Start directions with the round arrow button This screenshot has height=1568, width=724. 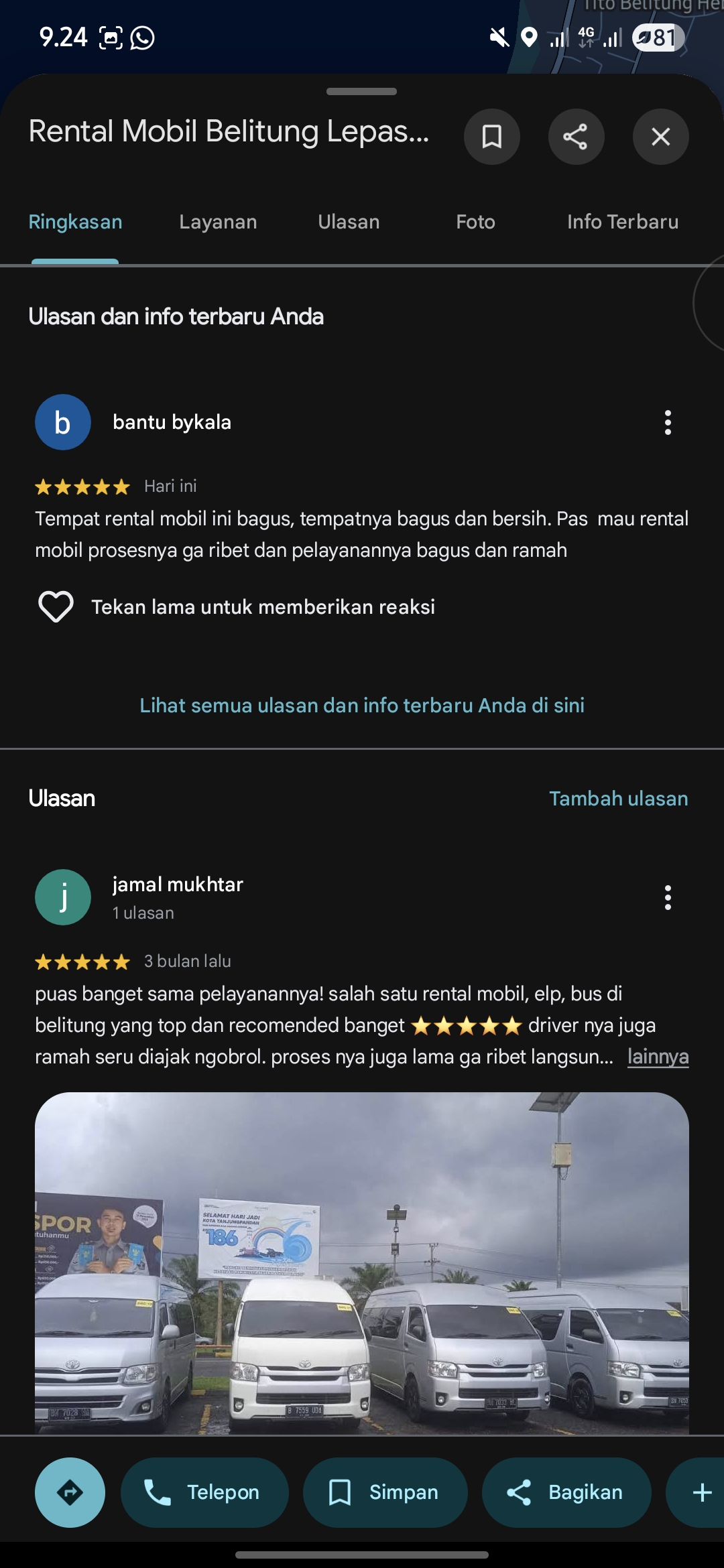pos(70,1492)
